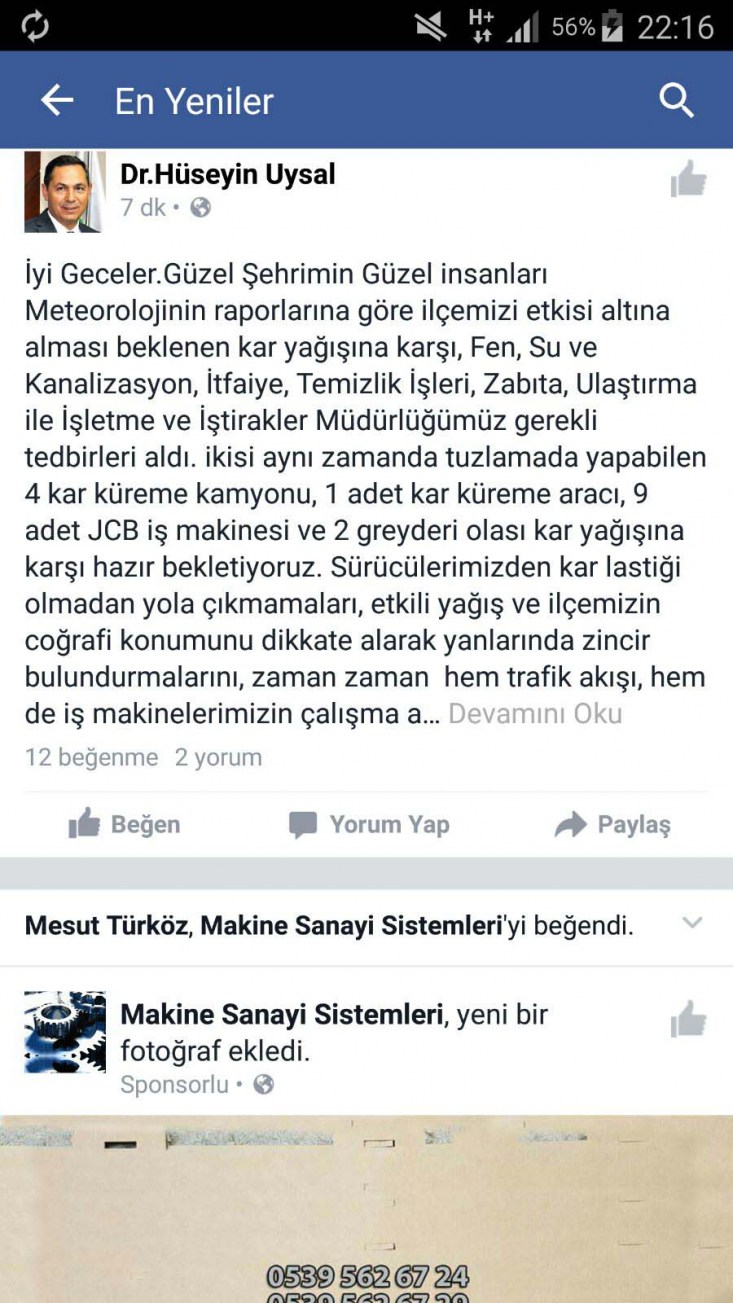Open Mesut Türköz's profile link
This screenshot has width=733, height=1303.
[x=105, y=926]
